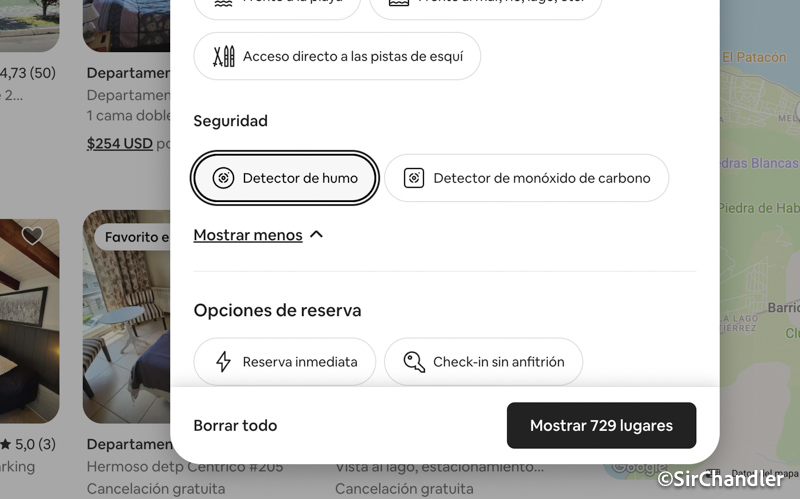
Task: Choose Check-in sin anfitrión option
Action: (483, 362)
